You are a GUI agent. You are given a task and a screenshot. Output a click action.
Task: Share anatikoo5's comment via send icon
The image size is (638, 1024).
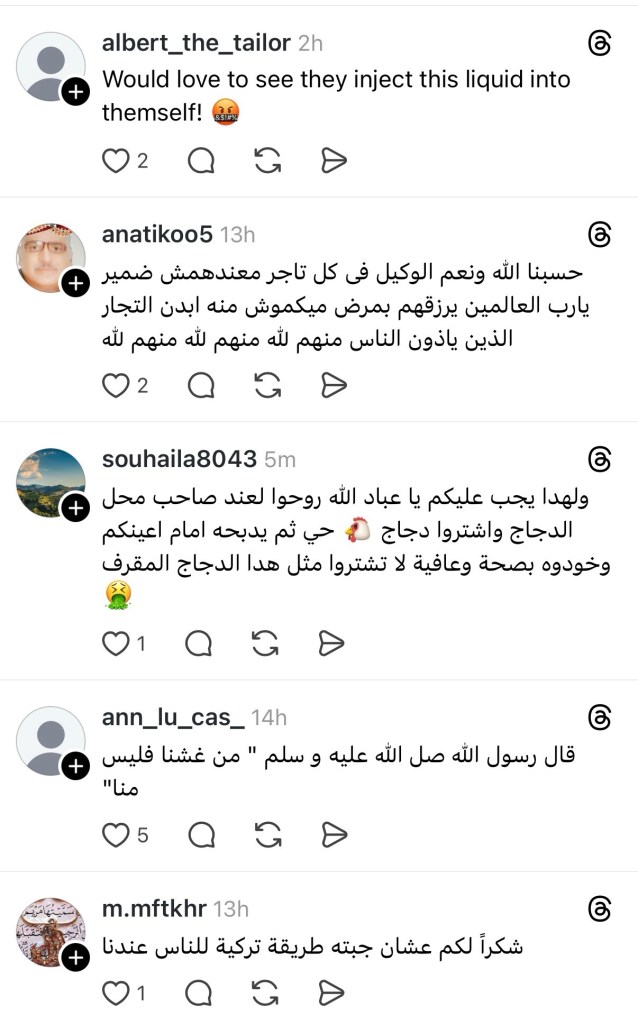point(333,384)
